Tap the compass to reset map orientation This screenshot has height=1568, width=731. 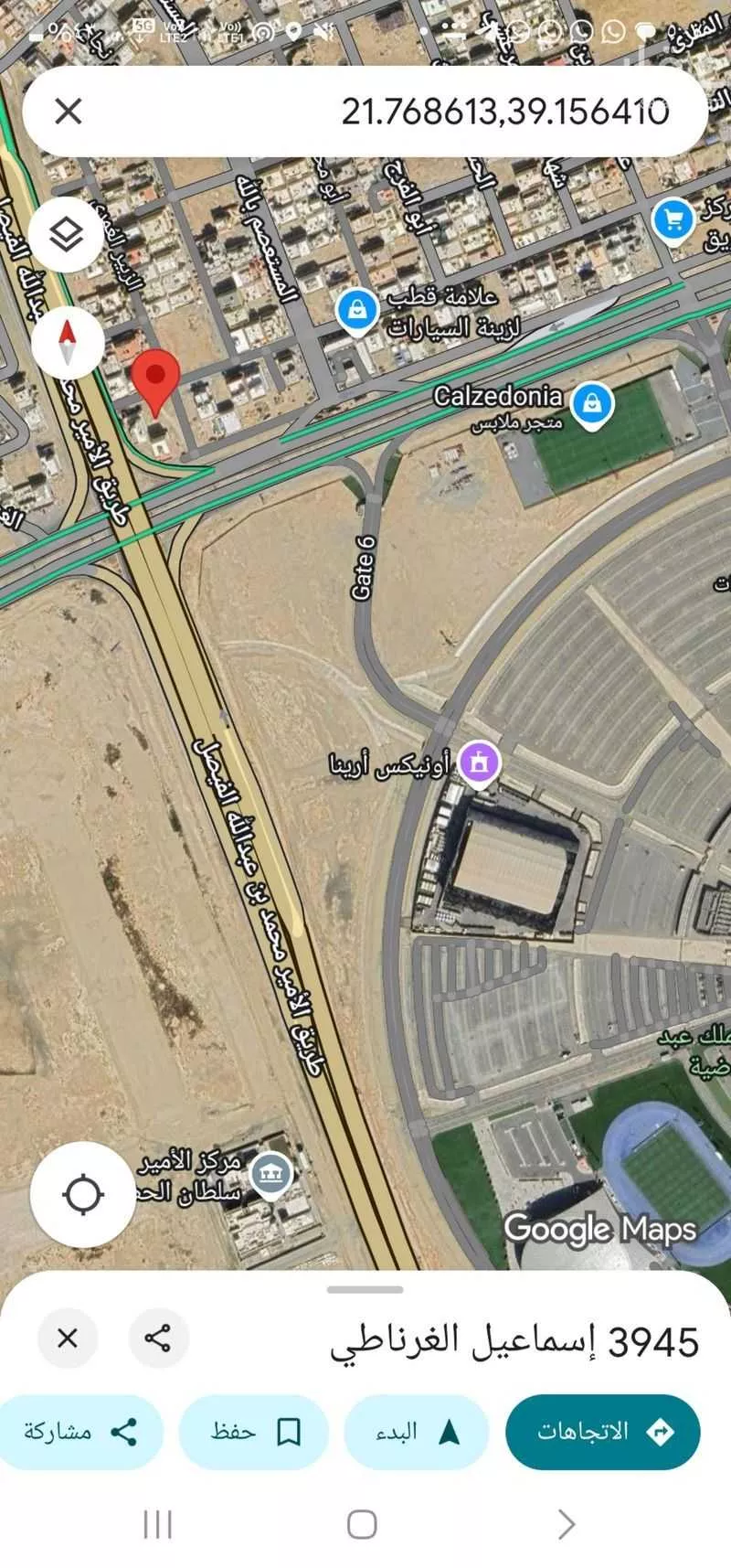click(x=65, y=343)
